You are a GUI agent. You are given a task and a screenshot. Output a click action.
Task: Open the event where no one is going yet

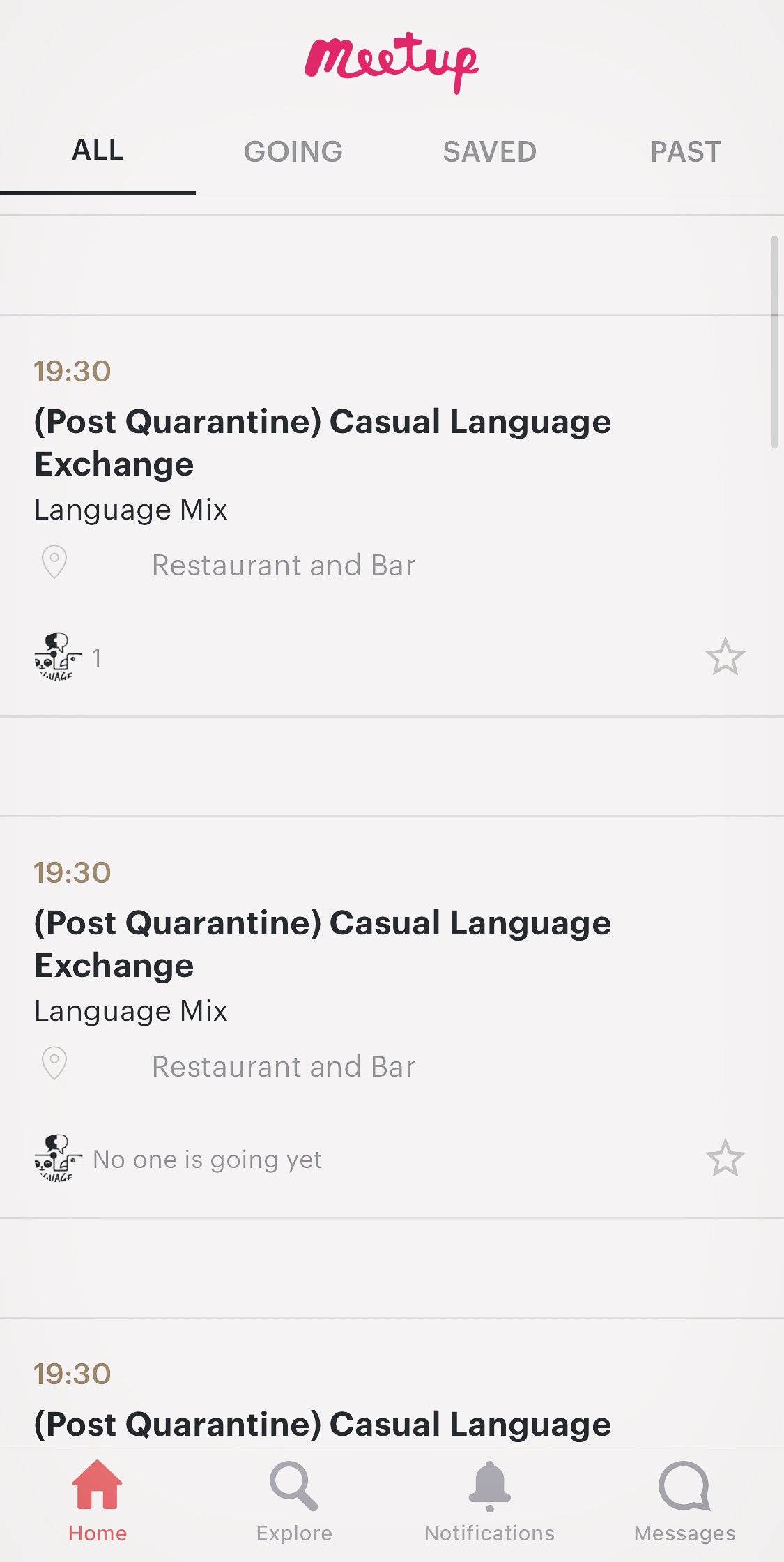[x=323, y=944]
